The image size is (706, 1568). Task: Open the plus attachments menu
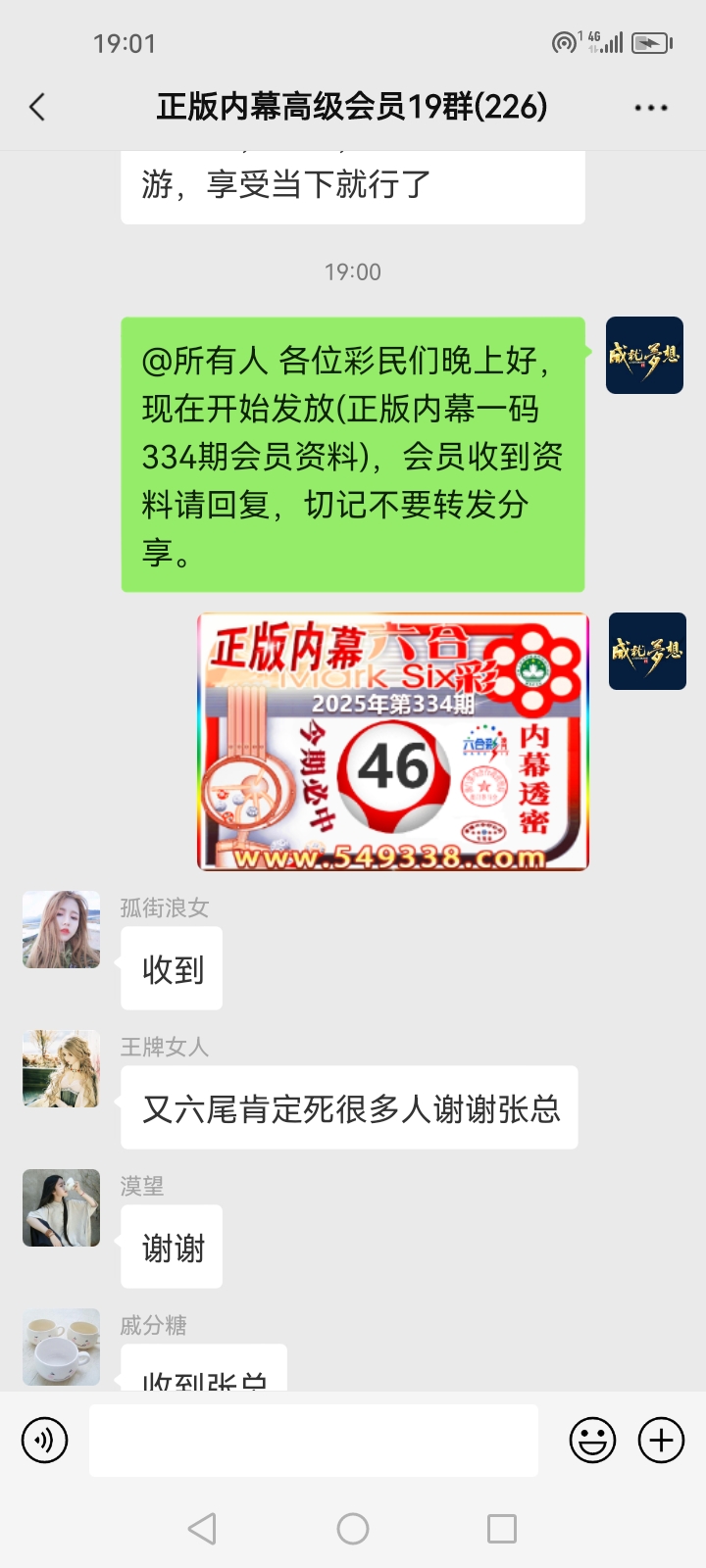coord(662,1441)
